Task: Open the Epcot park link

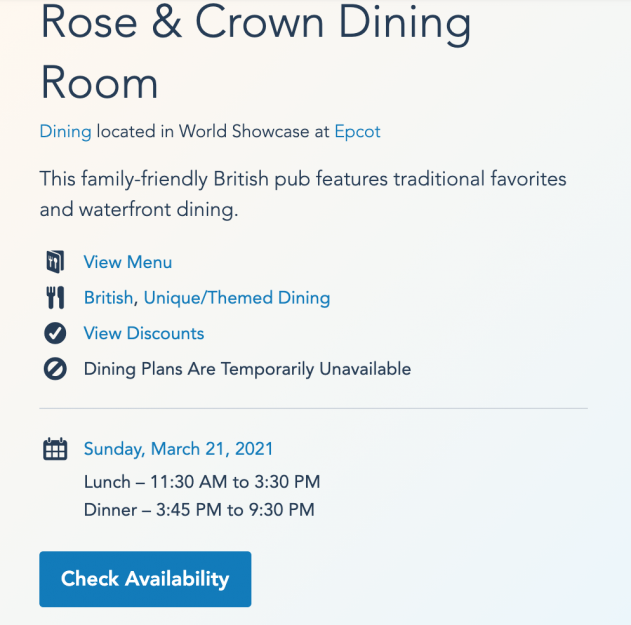Action: [357, 132]
